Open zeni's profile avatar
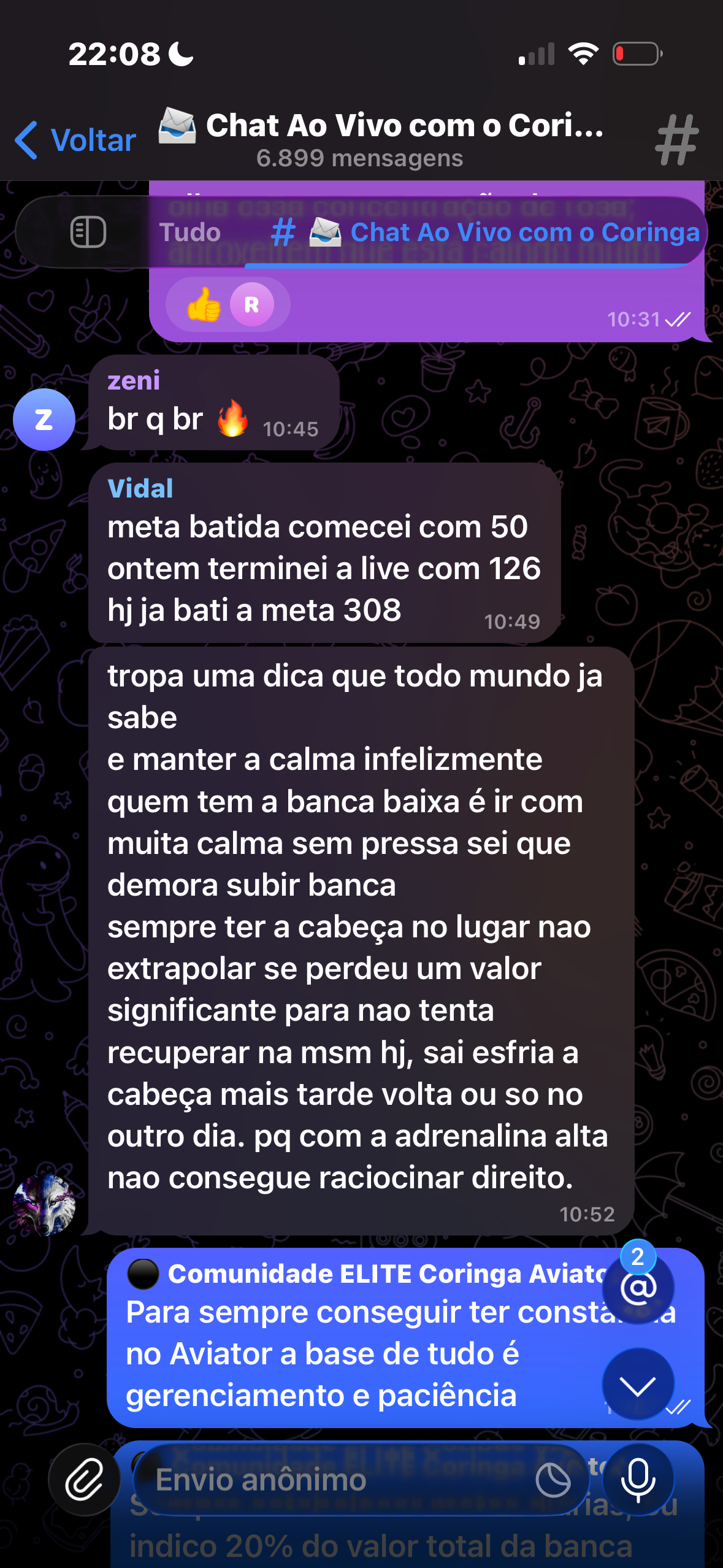The image size is (723, 1568). (44, 420)
